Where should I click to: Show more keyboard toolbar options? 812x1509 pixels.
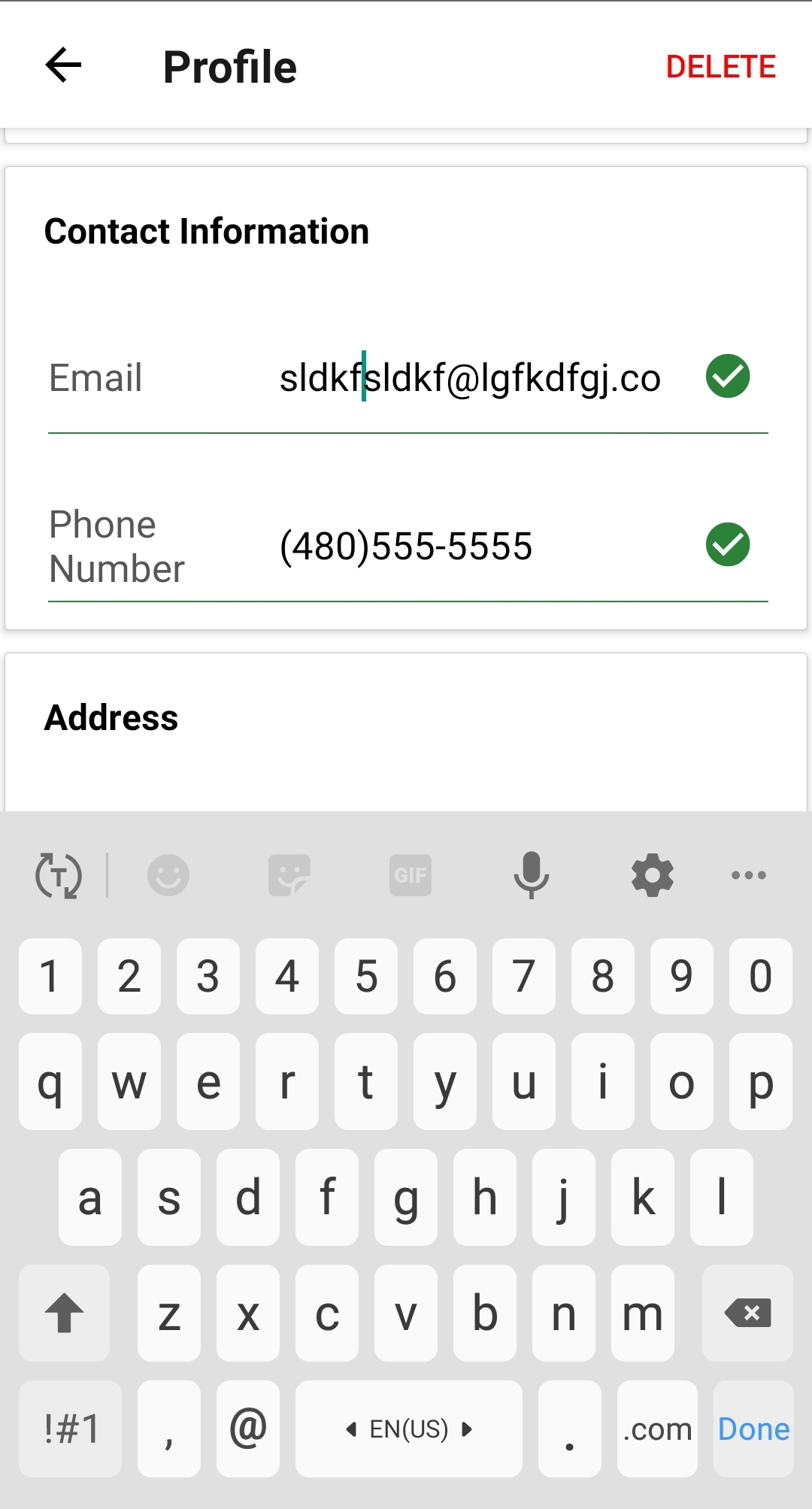[749, 875]
